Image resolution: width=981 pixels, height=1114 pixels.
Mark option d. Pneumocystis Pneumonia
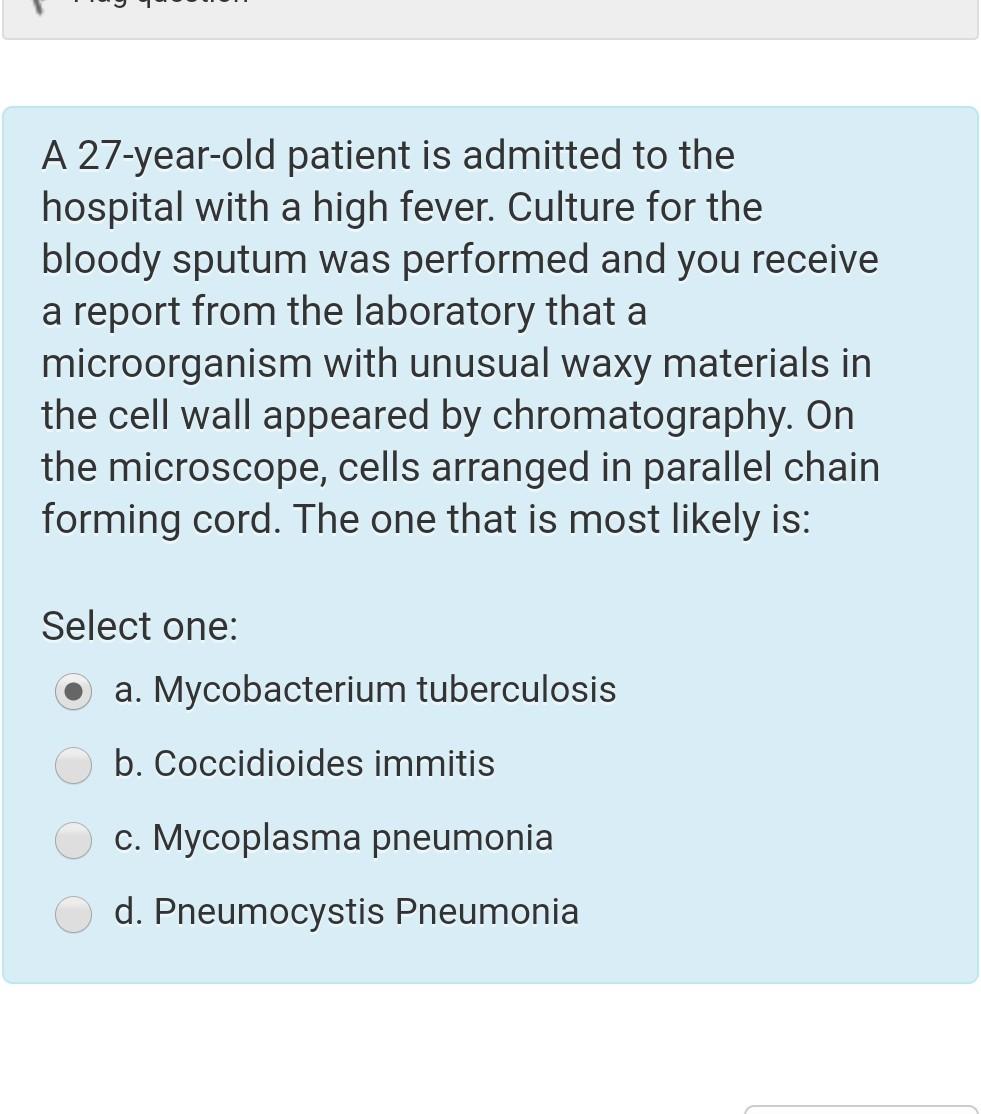(x=73, y=913)
